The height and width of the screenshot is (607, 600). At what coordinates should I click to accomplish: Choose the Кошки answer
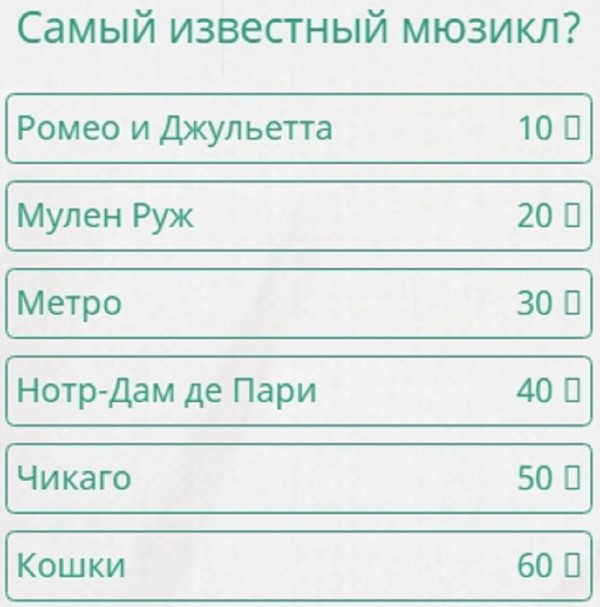pyautogui.click(x=299, y=566)
